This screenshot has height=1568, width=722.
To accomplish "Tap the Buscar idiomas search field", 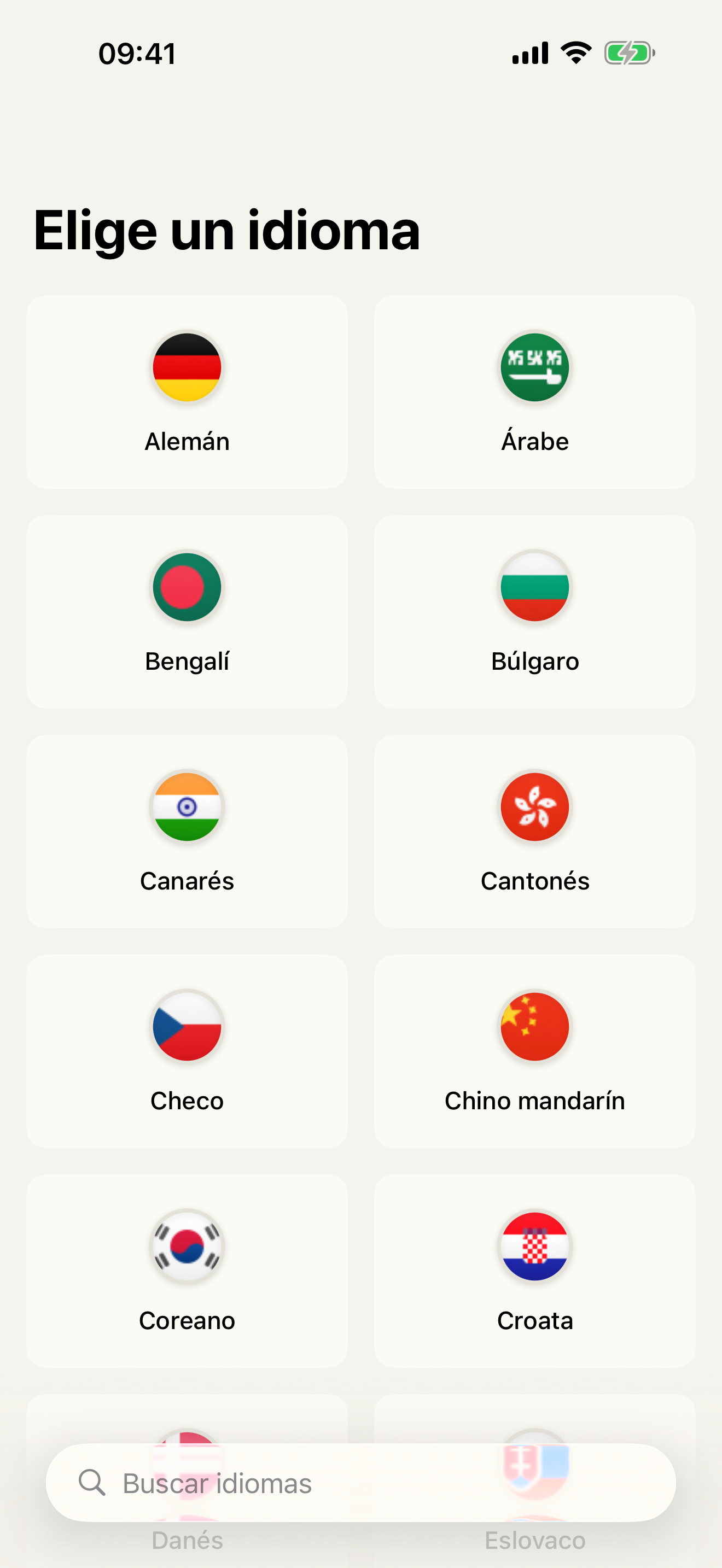I will [360, 1483].
